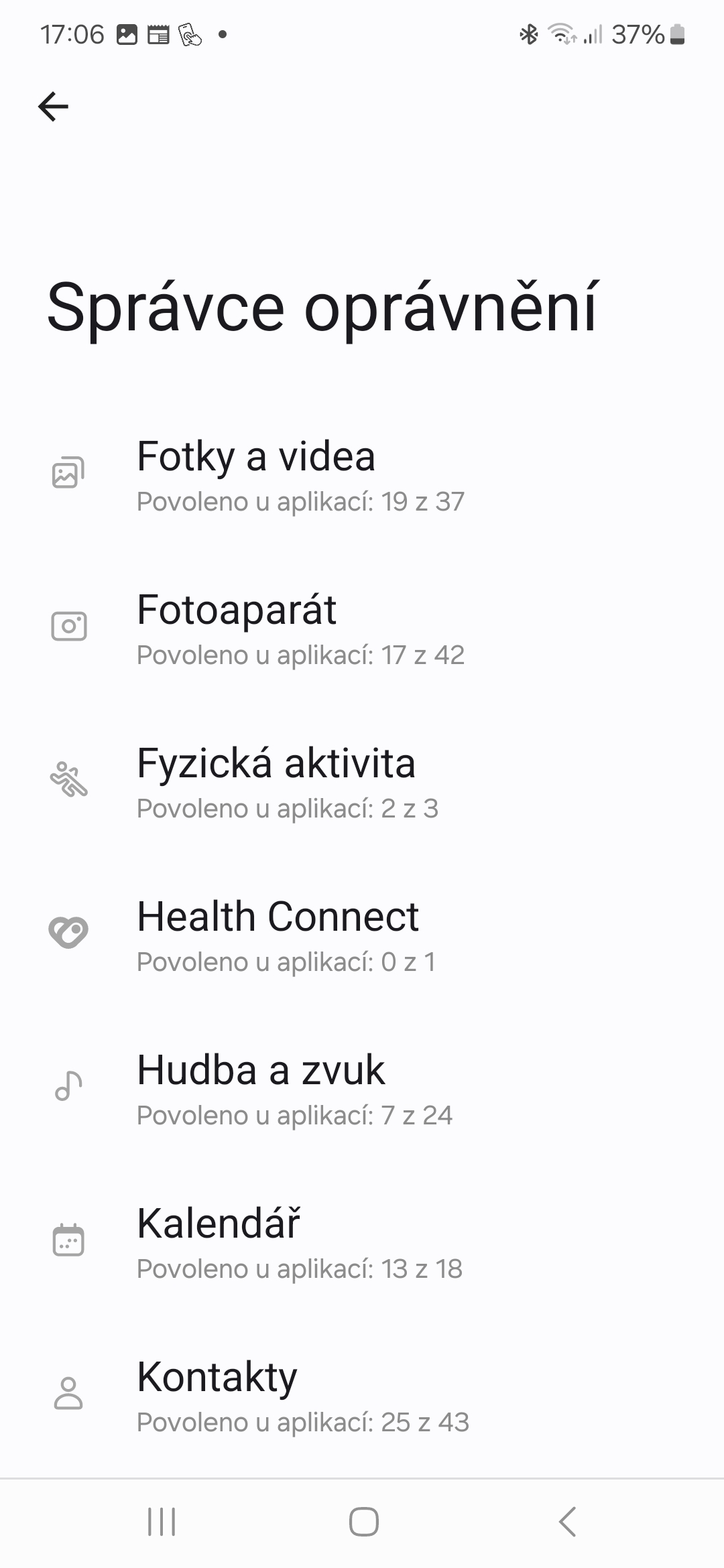This screenshot has width=724, height=1568.
Task: Click the Health Connect heart icon
Action: click(68, 931)
